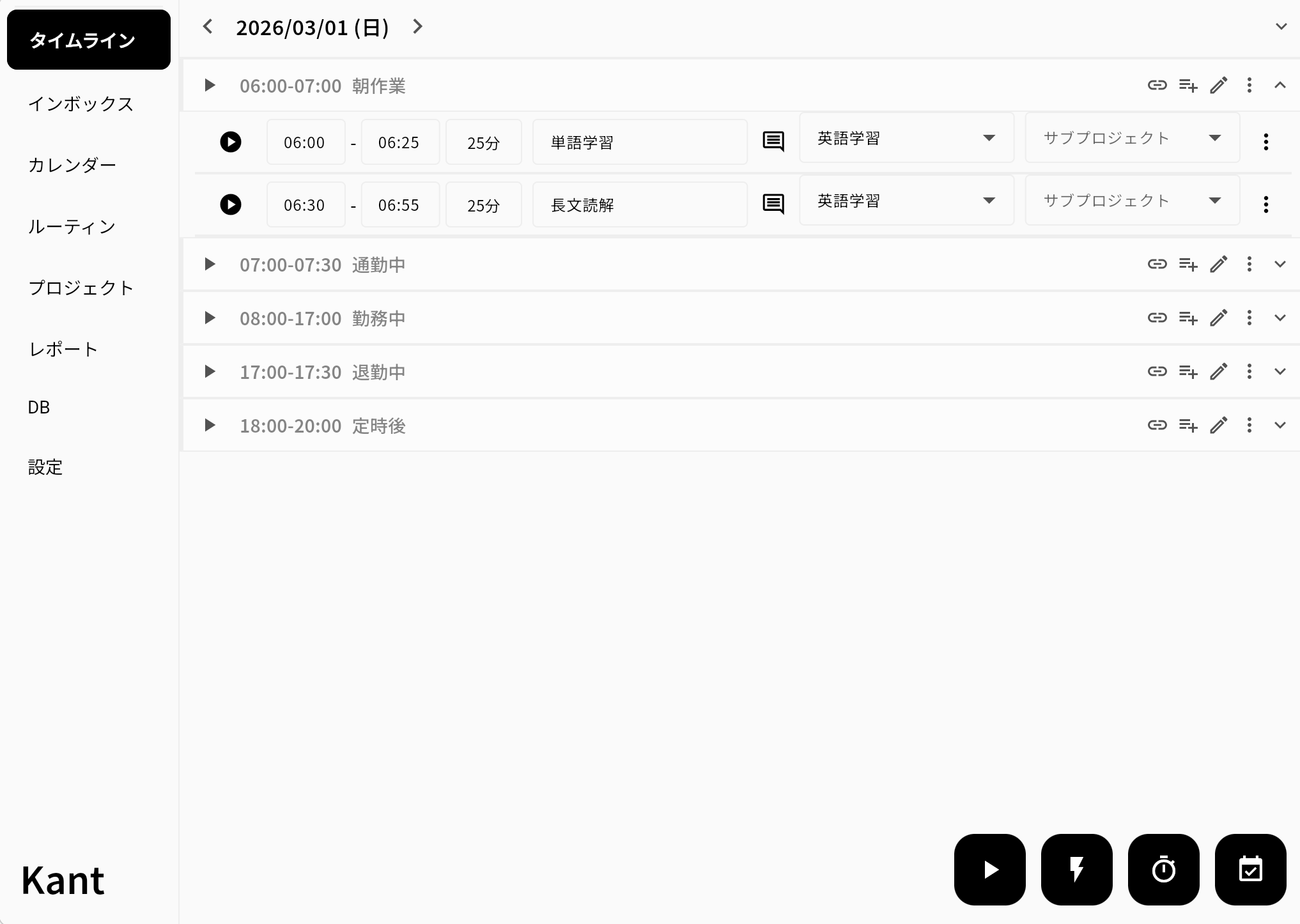
Task: Open 設定 from the sidebar
Action: (45, 467)
